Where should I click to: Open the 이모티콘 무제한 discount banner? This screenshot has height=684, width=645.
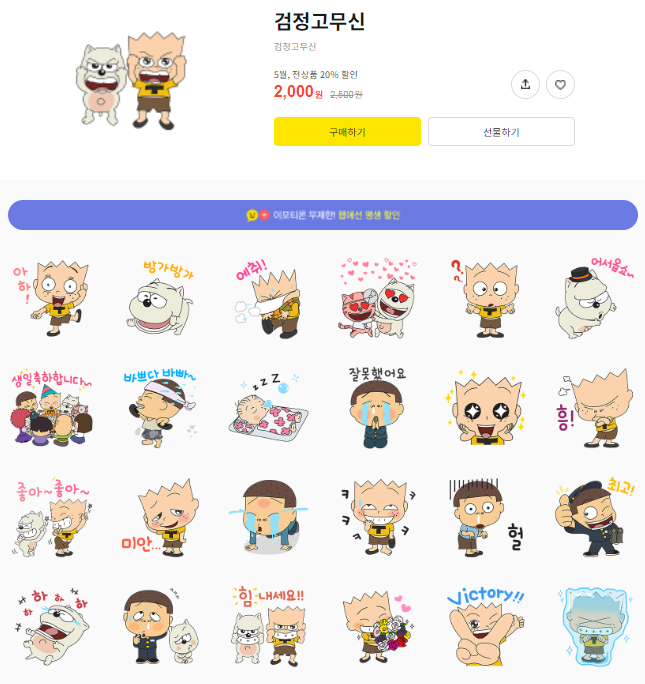[322, 215]
